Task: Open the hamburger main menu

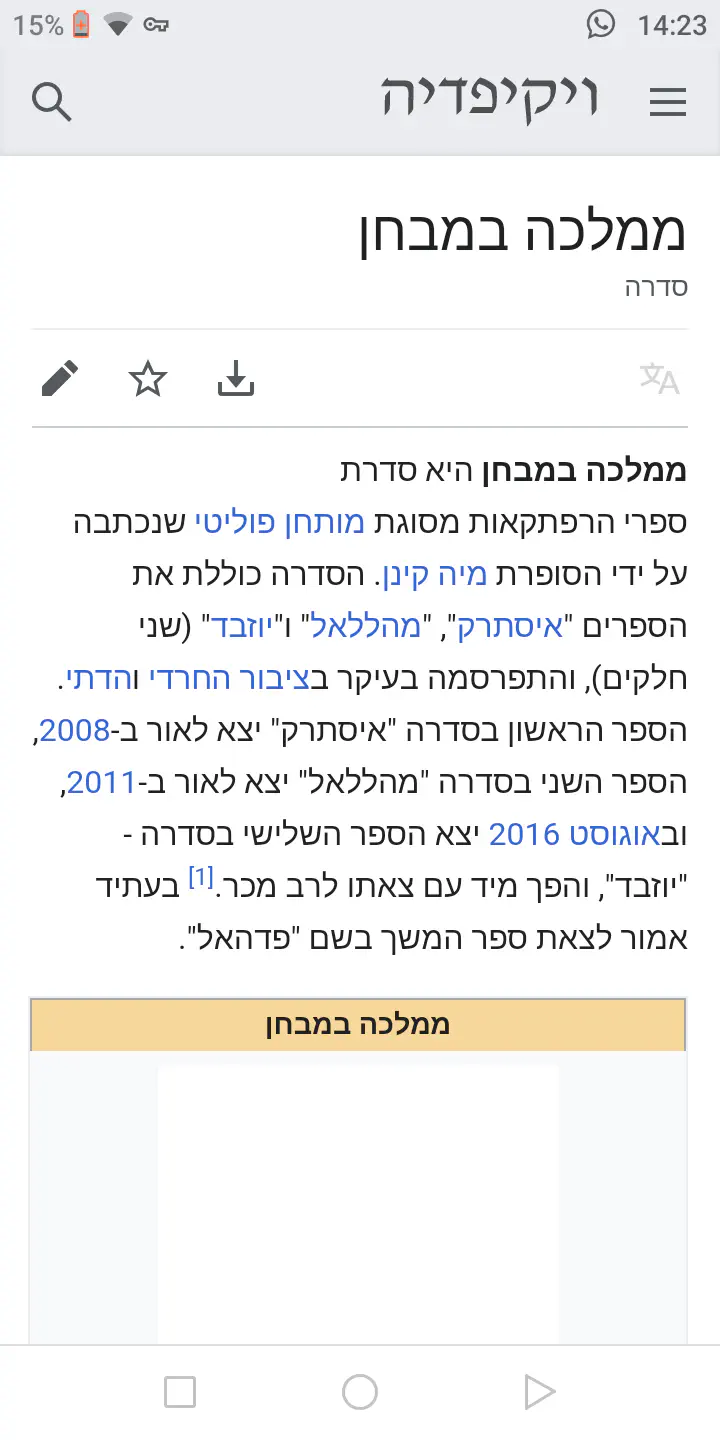Action: coord(667,101)
